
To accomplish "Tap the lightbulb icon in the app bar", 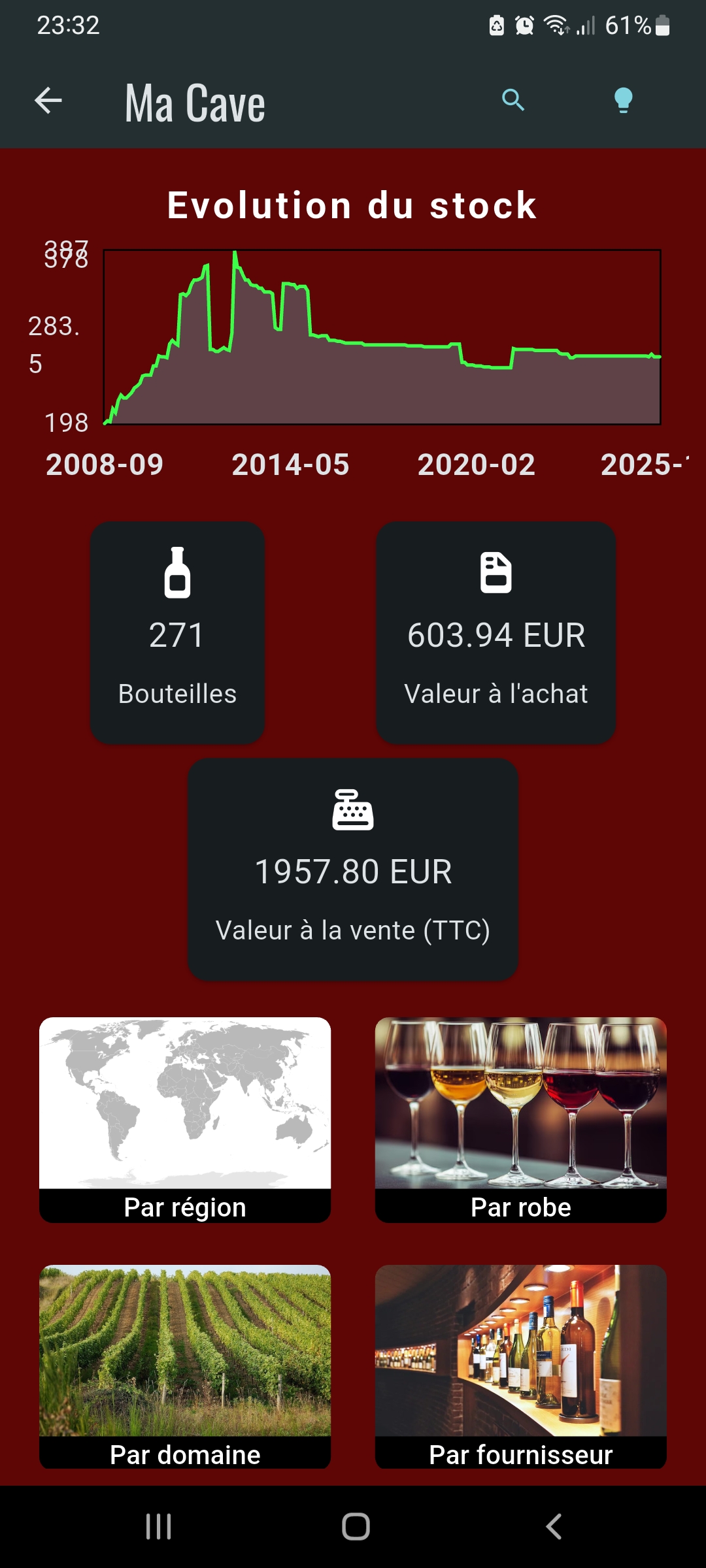I will (x=623, y=101).
